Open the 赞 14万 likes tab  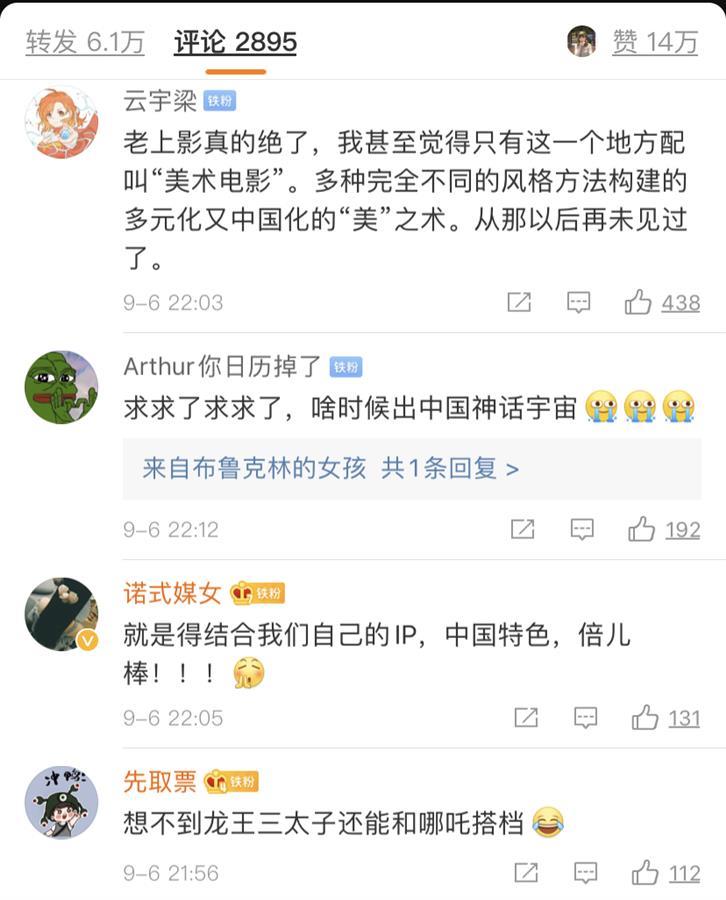(x=655, y=42)
